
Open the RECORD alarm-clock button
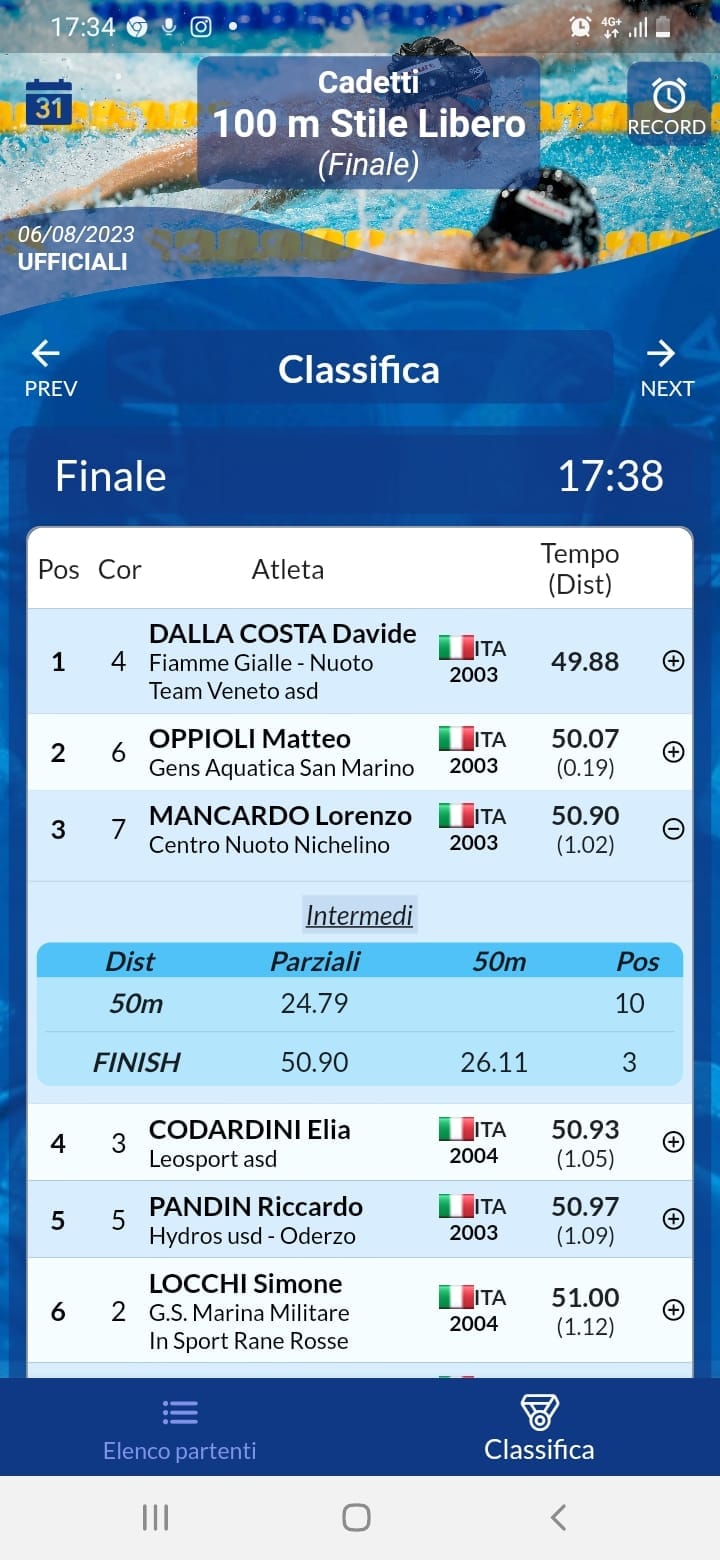pos(667,106)
